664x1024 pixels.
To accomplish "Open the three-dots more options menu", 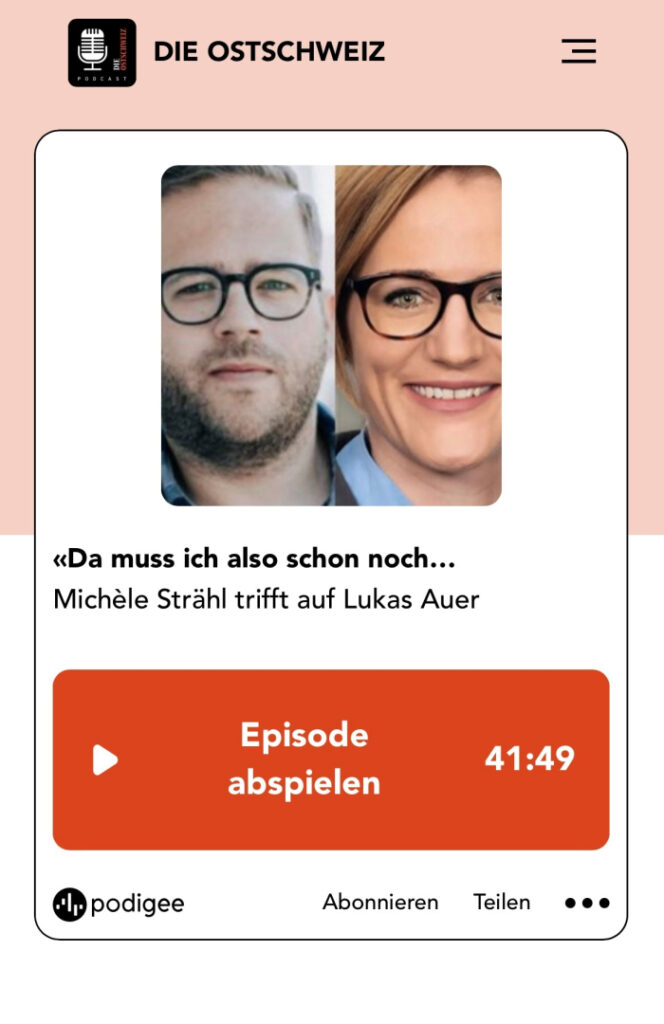I will click(587, 903).
